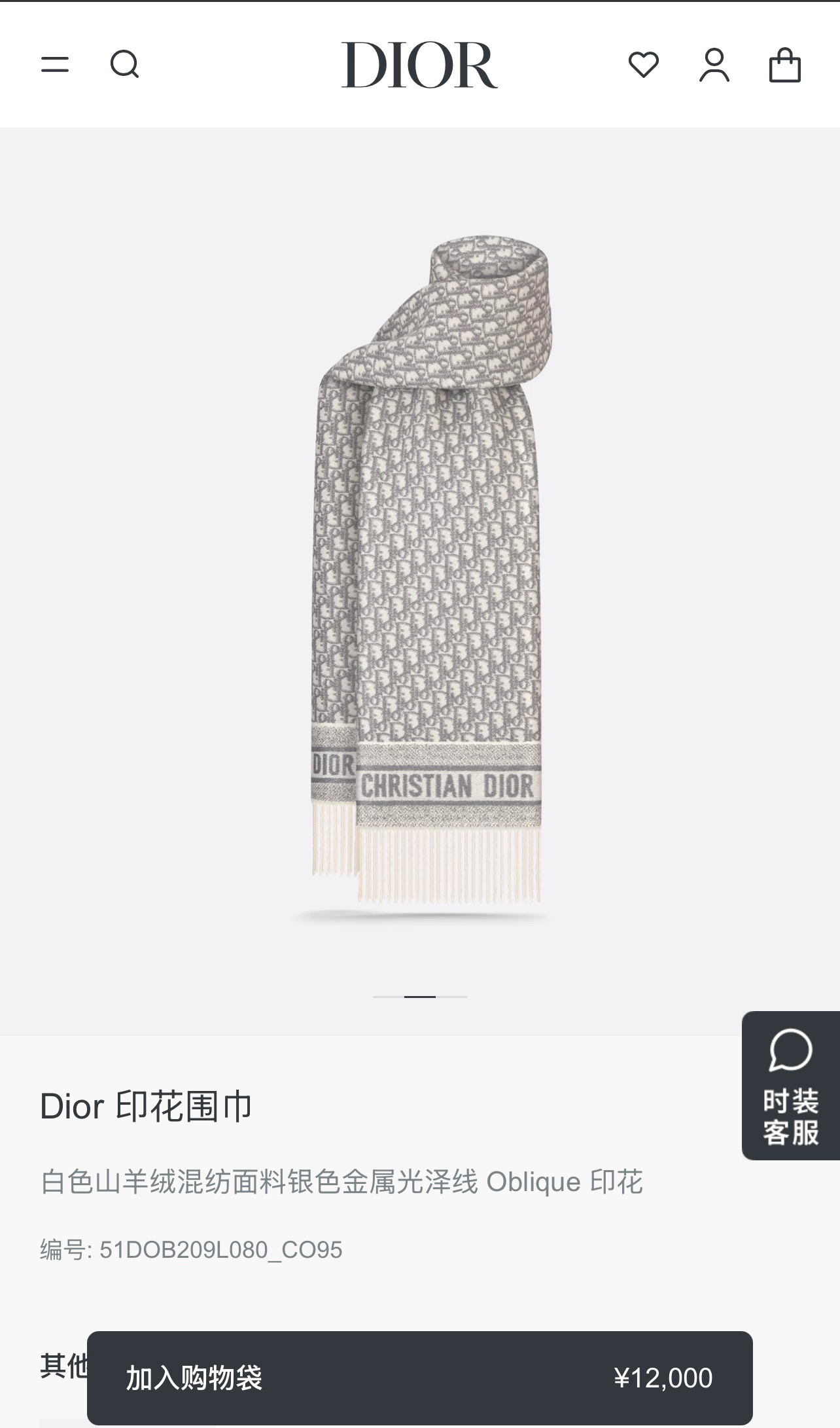Open the hamburger menu
This screenshot has height=1428, width=840.
[x=55, y=64]
